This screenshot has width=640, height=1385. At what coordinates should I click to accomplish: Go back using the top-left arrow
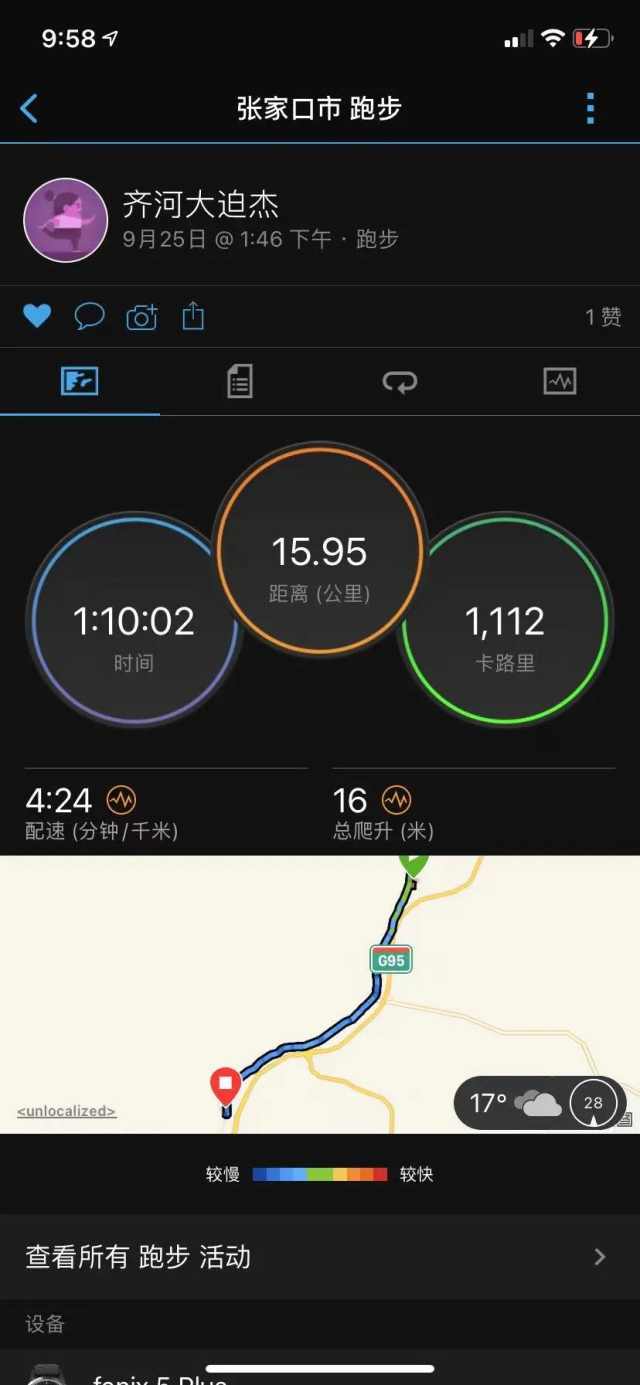(x=29, y=108)
